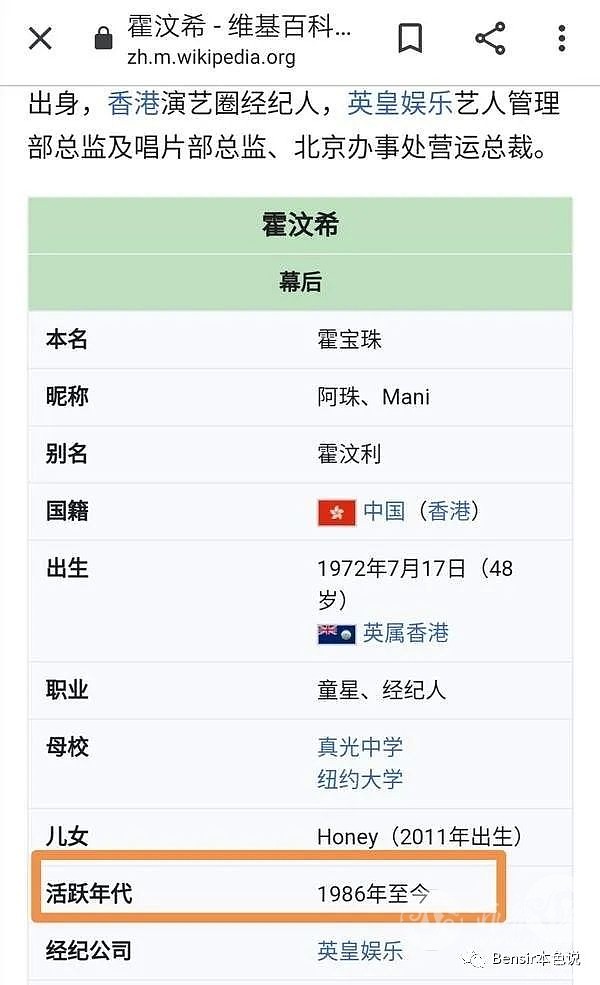
Task: Share this page
Action: tap(489, 39)
